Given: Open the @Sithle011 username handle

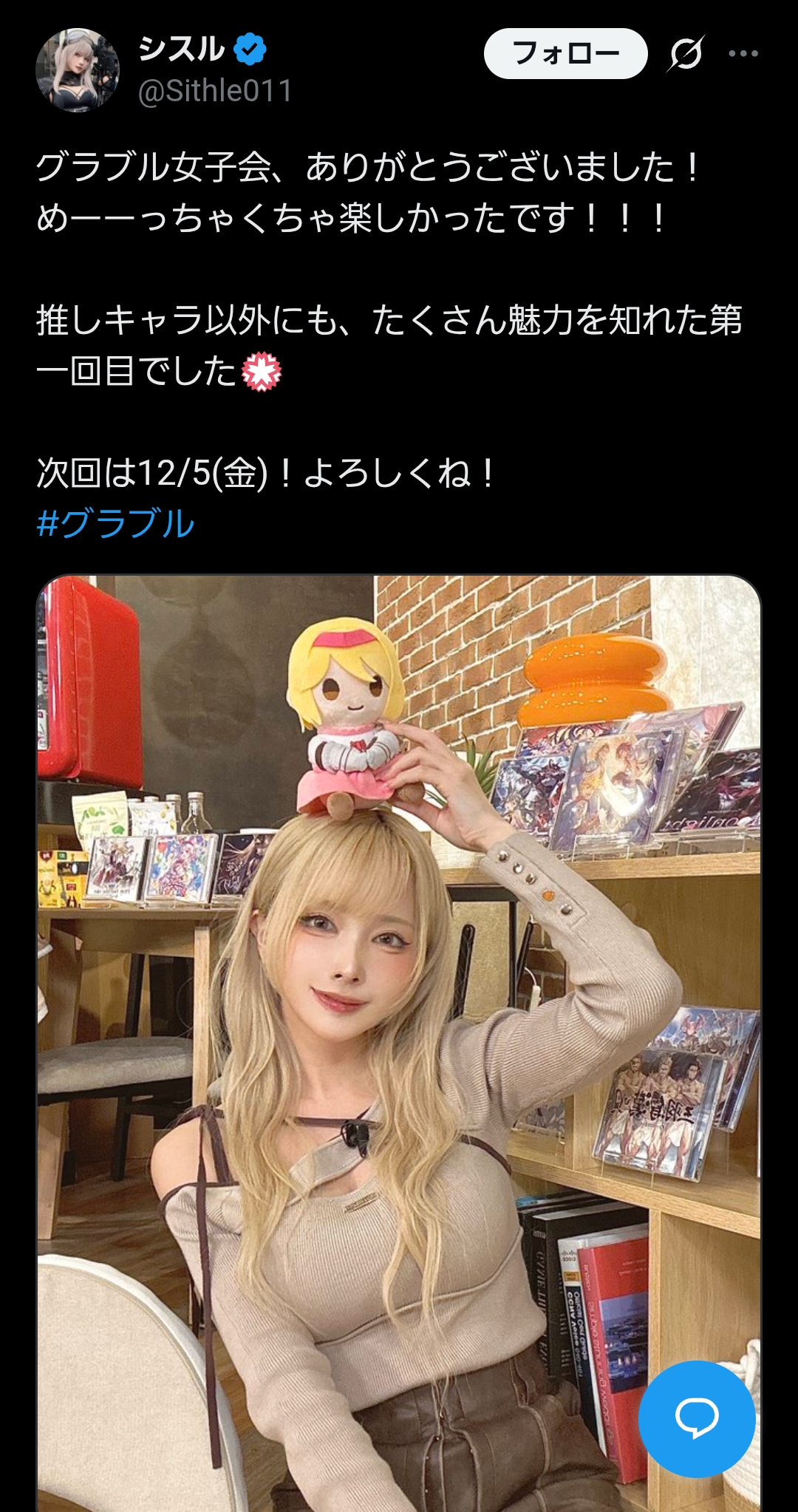Looking at the screenshot, I should 215,91.
